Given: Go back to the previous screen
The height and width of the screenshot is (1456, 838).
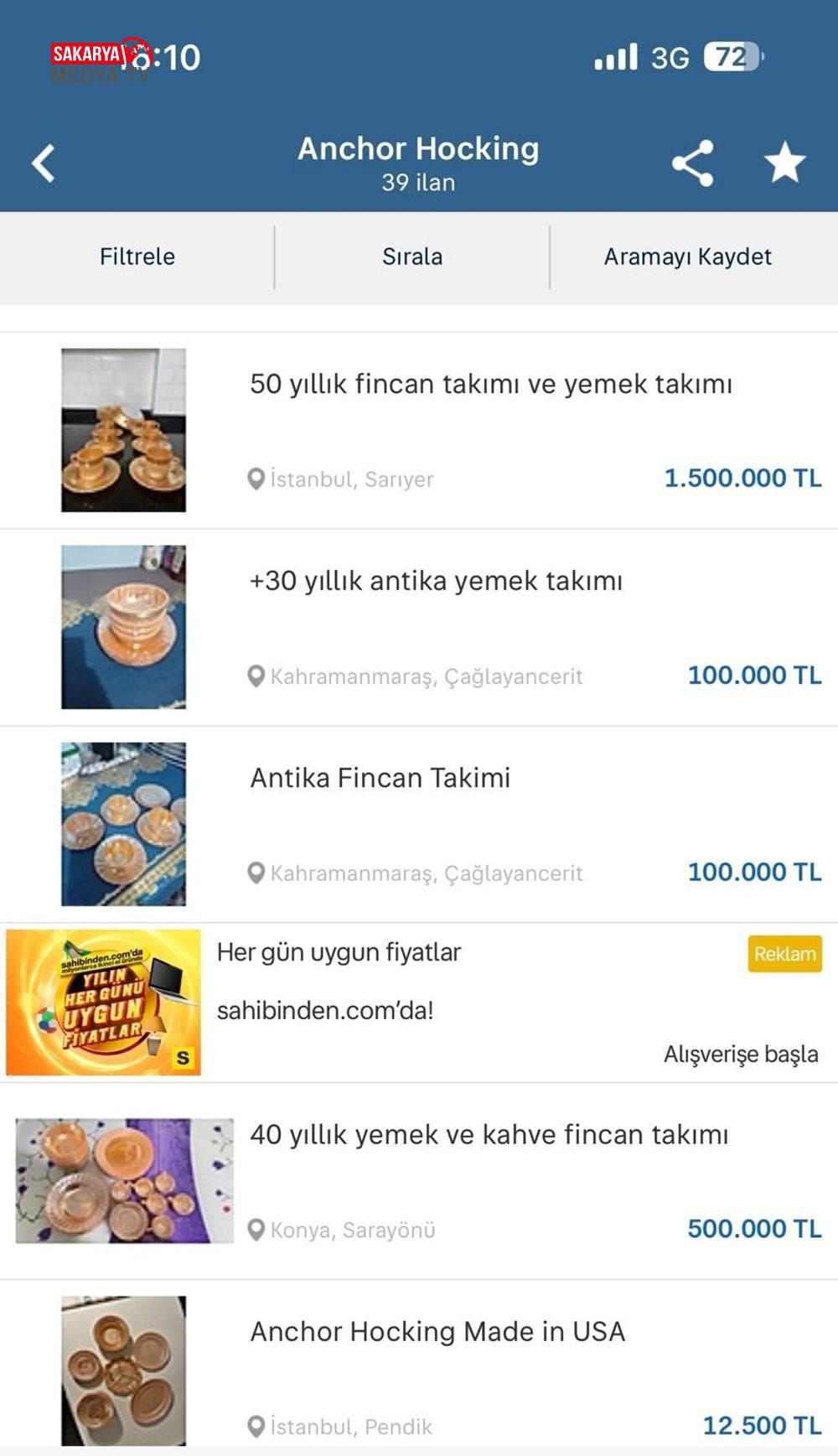Looking at the screenshot, I should 44,163.
